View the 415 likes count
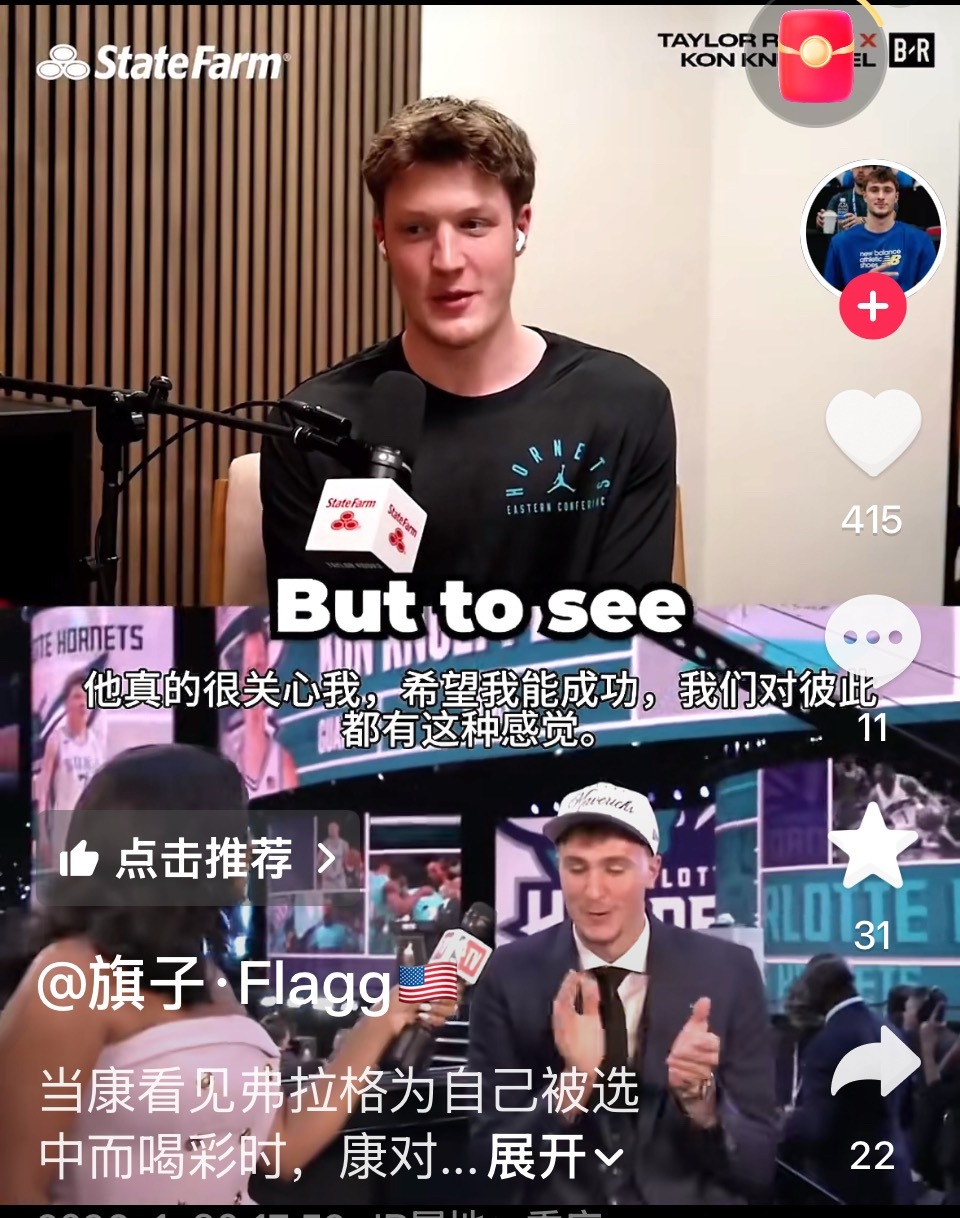 click(873, 519)
